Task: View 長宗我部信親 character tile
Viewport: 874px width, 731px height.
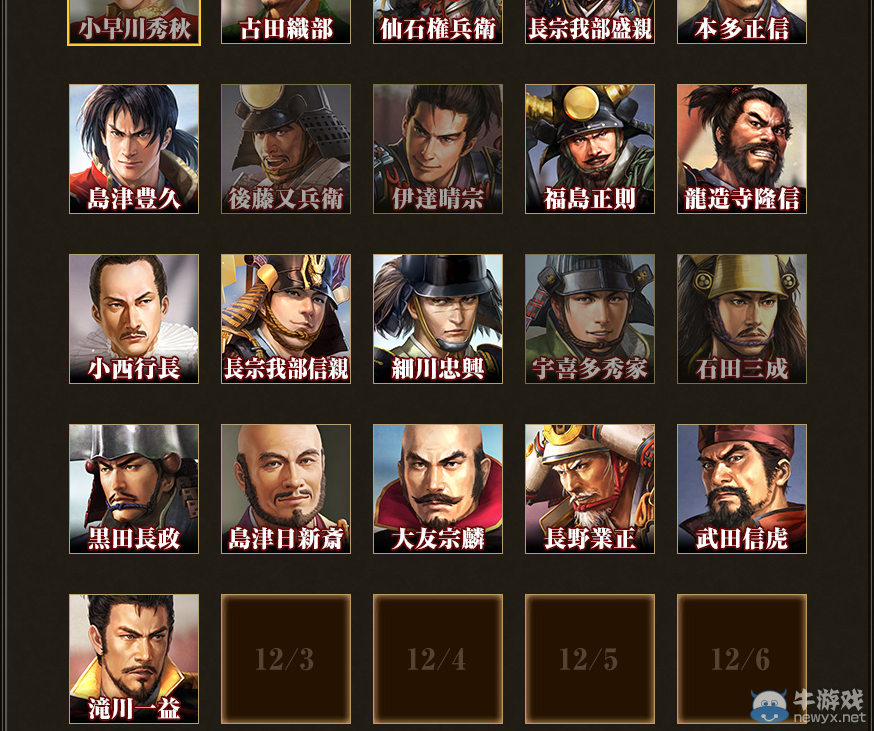Action: (286, 318)
